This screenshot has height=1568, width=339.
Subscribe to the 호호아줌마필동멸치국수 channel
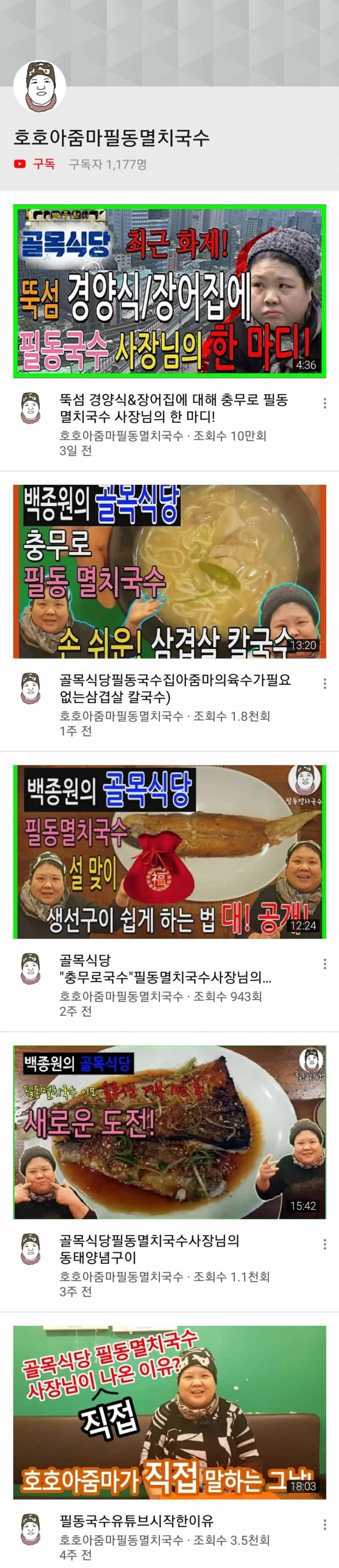coord(35,164)
